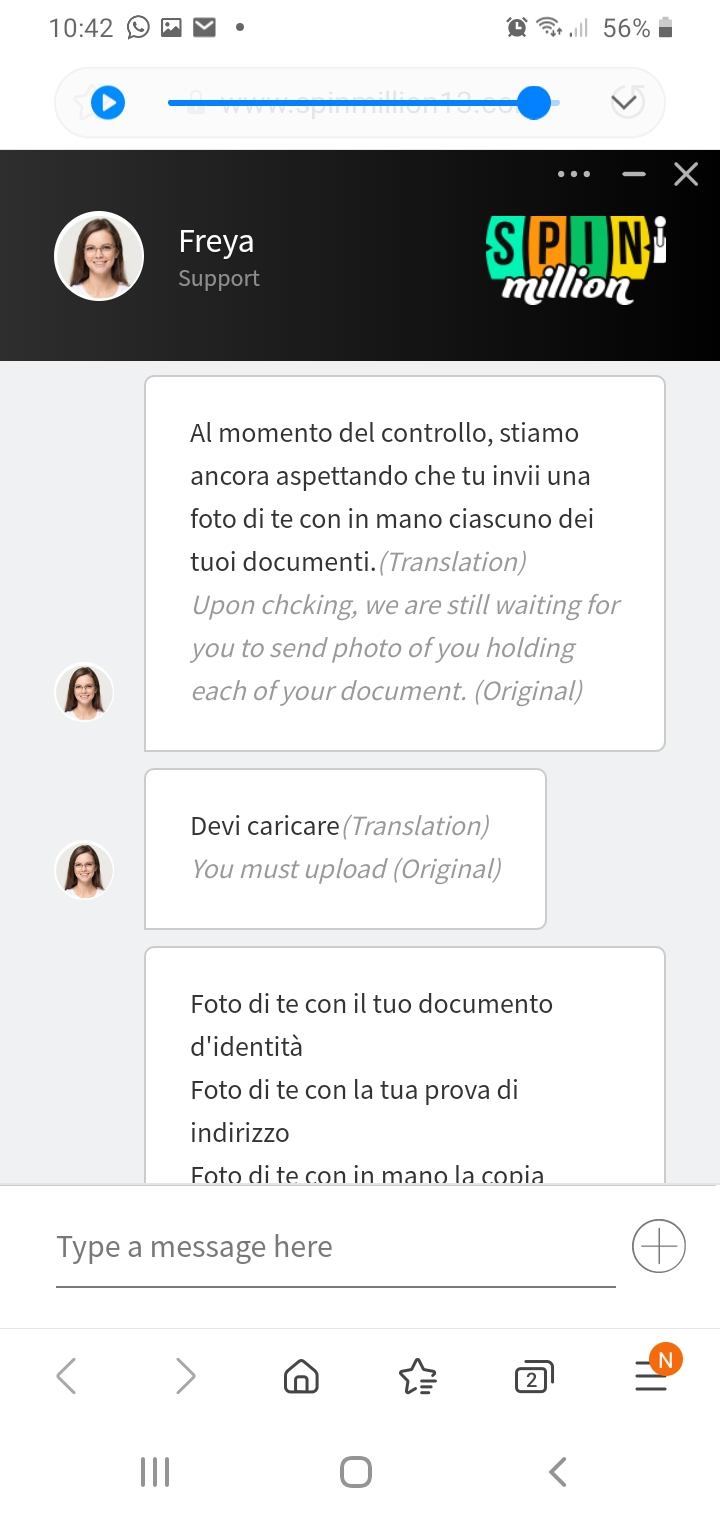This screenshot has height=1520, width=720.
Task: Tap the browser home icon
Action: click(301, 1376)
